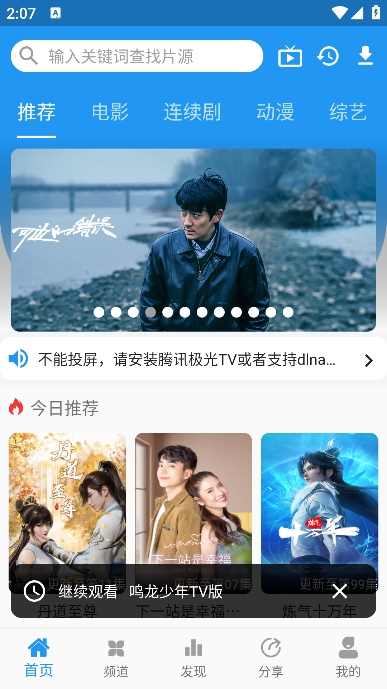Dismiss the continue watching bar
Viewport: 387px width, 689px height.
(x=340, y=591)
